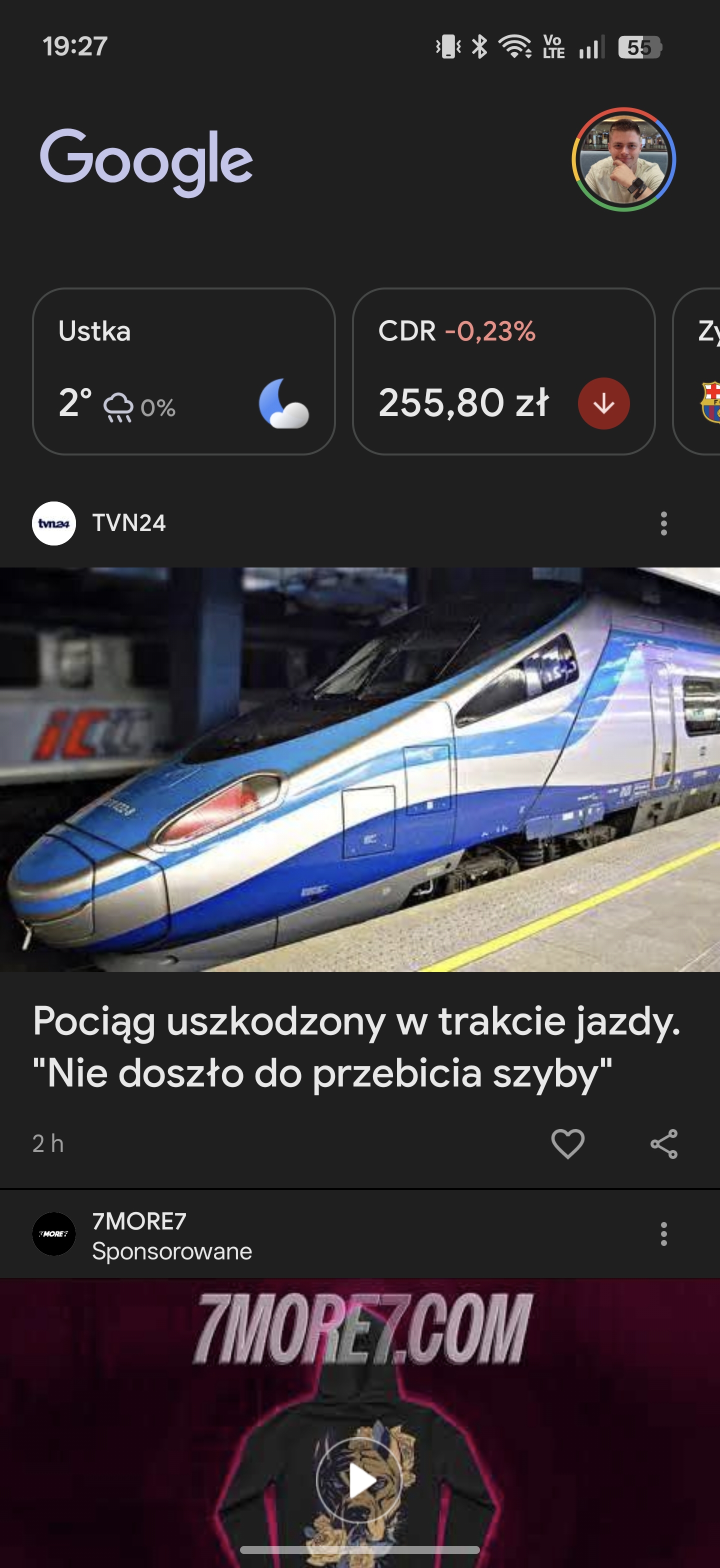
Task: Open the Ustka weather card
Action: click(x=183, y=371)
